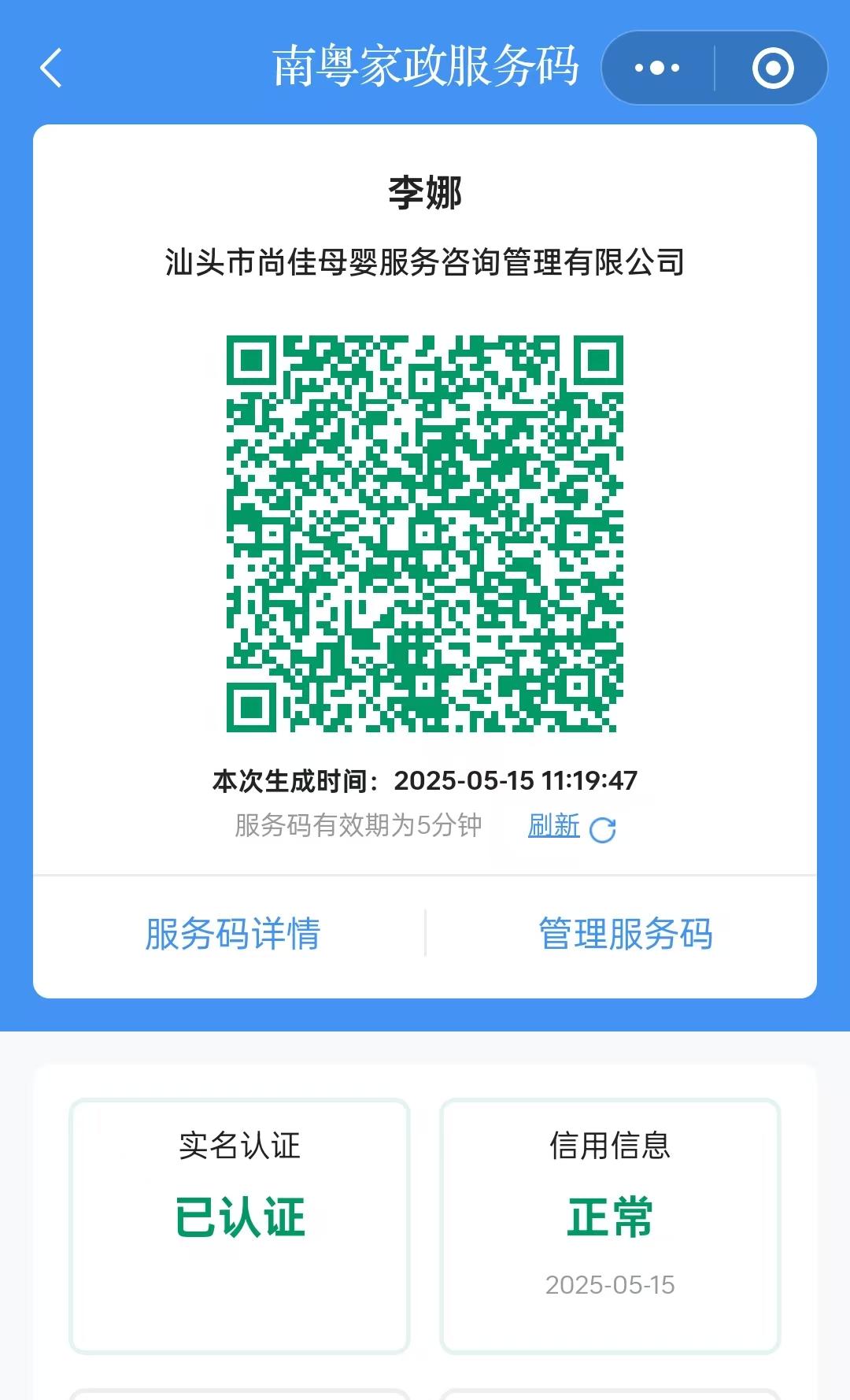Scan the green QR service code

coord(425,535)
